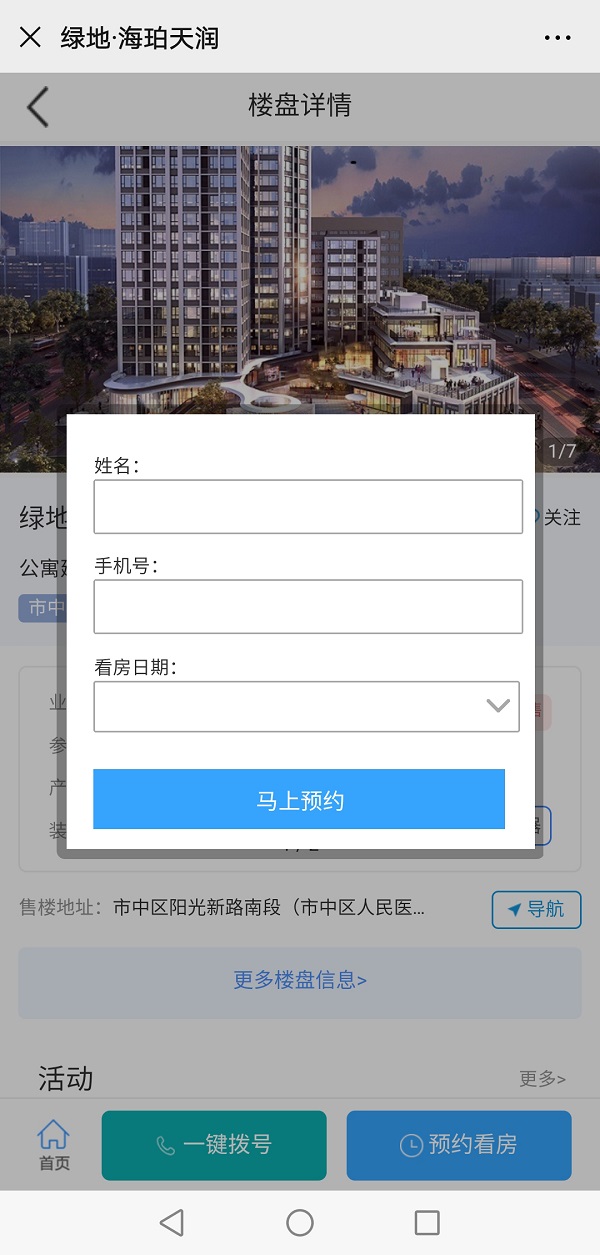Focus the 手机号 input field
600x1255 pixels.
308,606
